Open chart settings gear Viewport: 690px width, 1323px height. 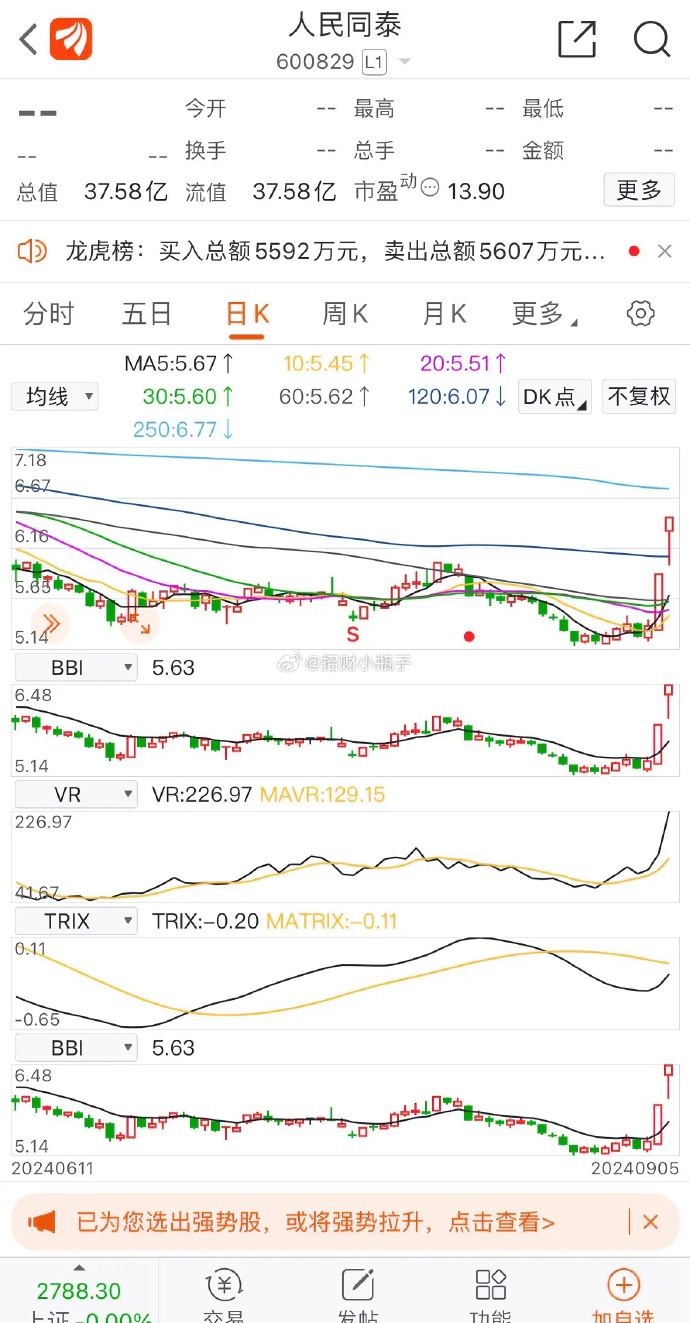pyautogui.click(x=640, y=313)
